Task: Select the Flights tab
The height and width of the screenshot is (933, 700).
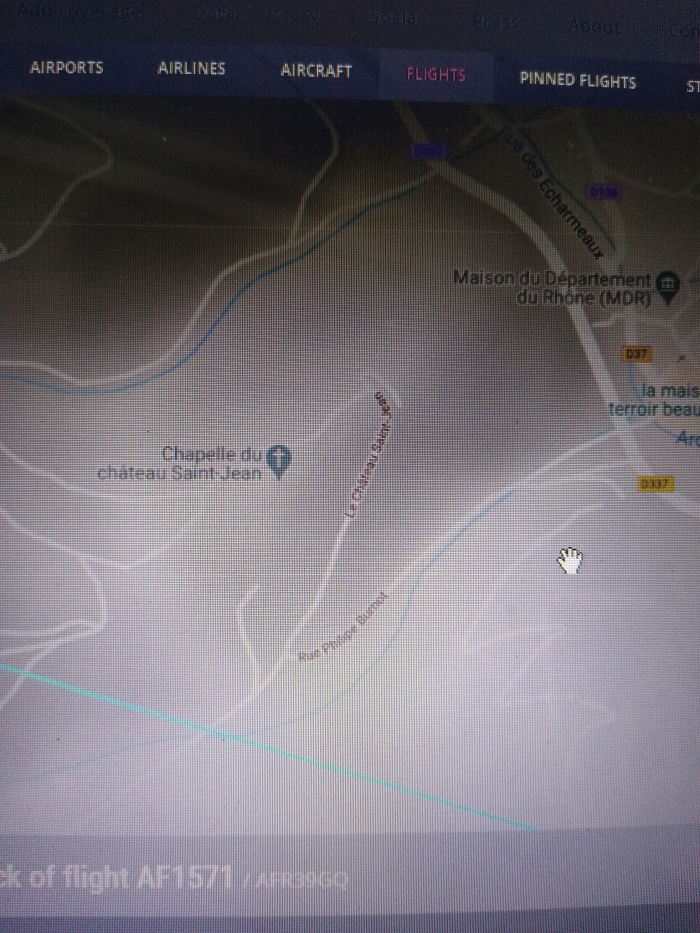Action: tap(435, 75)
